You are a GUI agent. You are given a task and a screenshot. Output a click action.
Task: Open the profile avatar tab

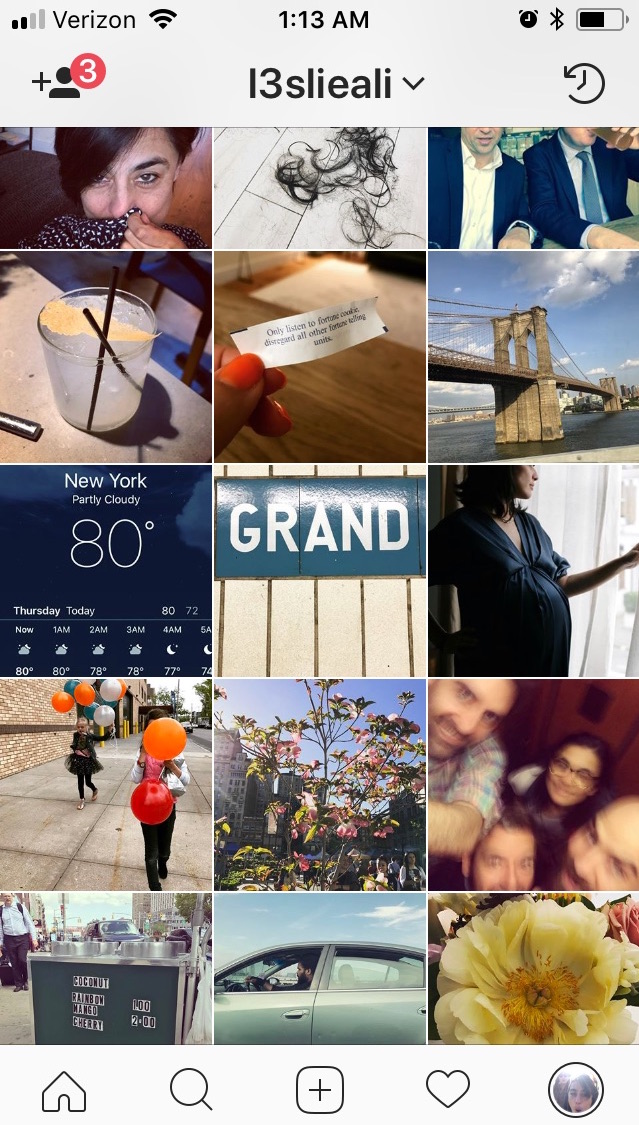click(x=575, y=1088)
